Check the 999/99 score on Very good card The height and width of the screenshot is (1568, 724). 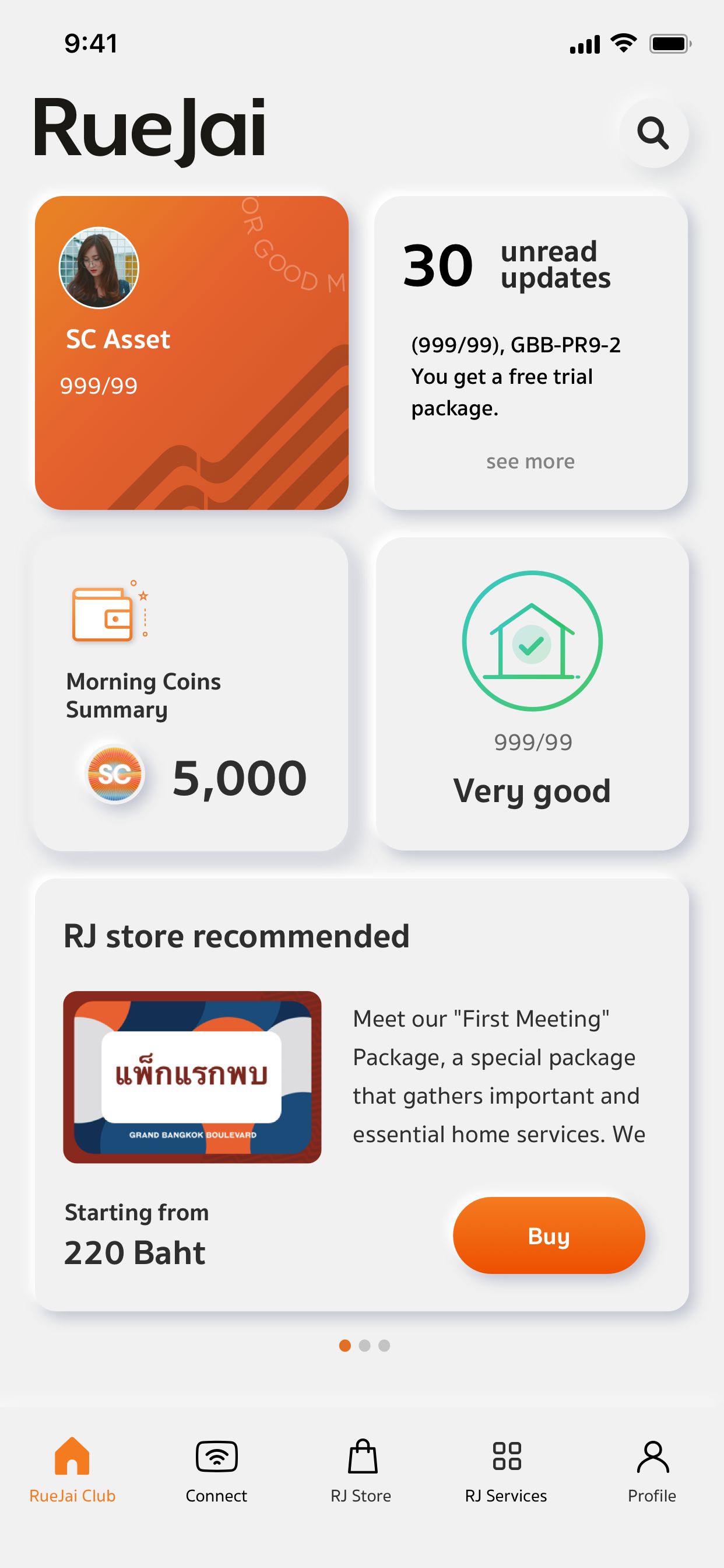point(532,741)
